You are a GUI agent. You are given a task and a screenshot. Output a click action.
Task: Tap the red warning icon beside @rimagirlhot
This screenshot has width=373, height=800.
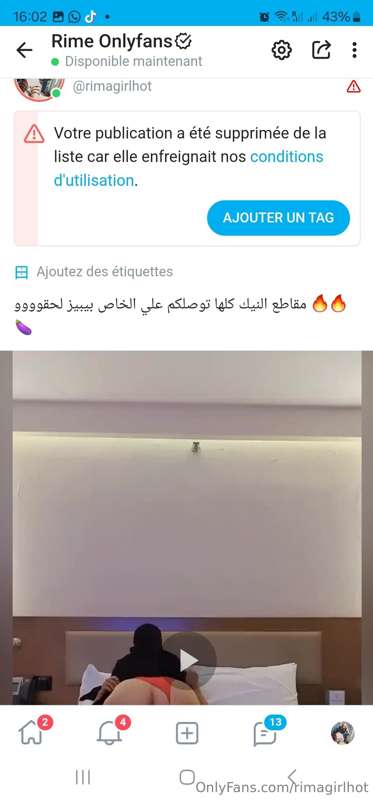coord(353,87)
